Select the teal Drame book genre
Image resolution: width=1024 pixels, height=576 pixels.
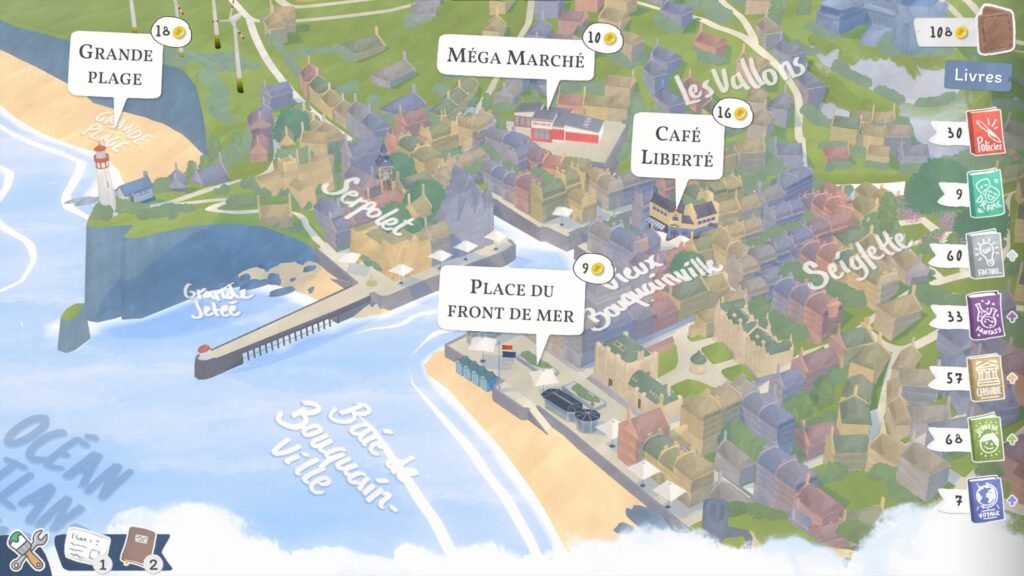[x=985, y=190]
